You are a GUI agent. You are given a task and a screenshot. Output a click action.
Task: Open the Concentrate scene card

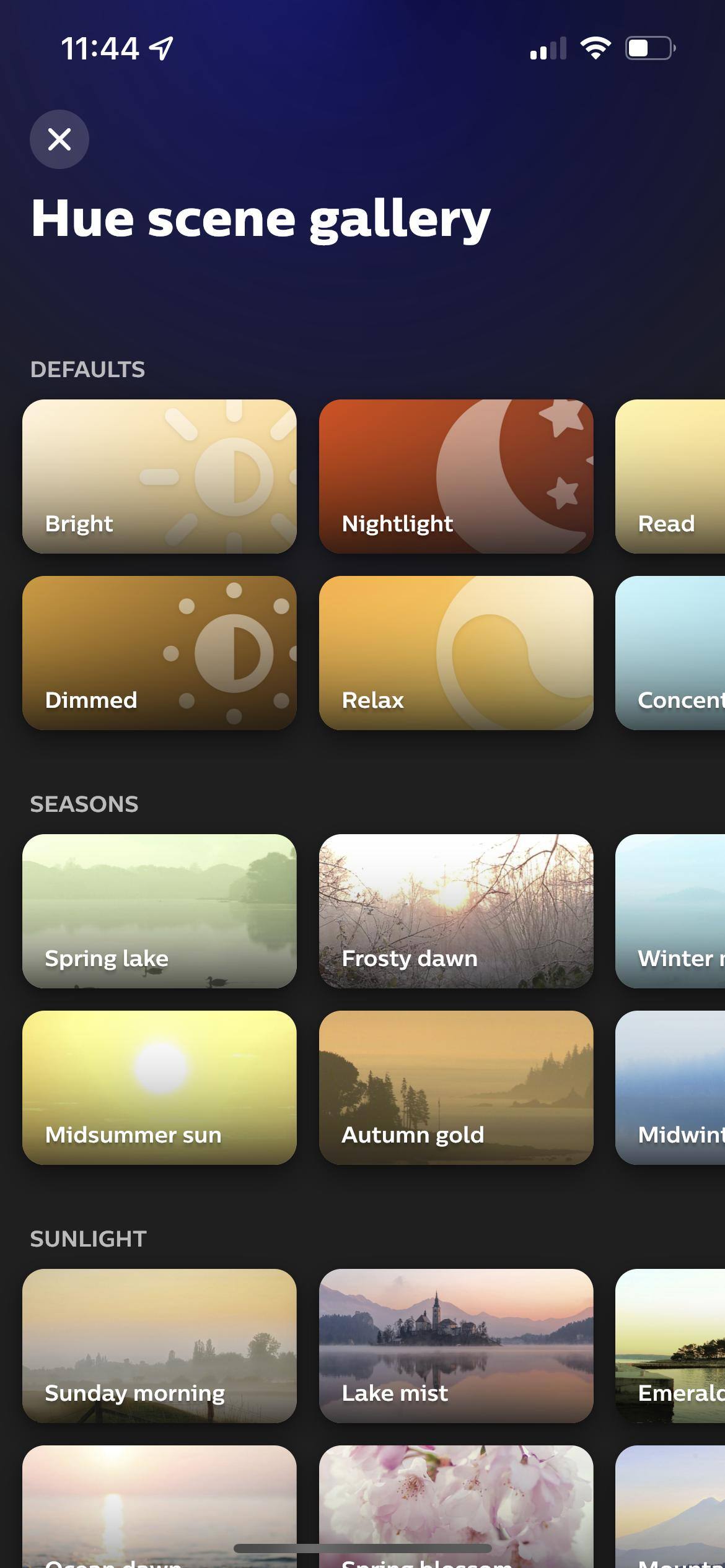[x=670, y=653]
